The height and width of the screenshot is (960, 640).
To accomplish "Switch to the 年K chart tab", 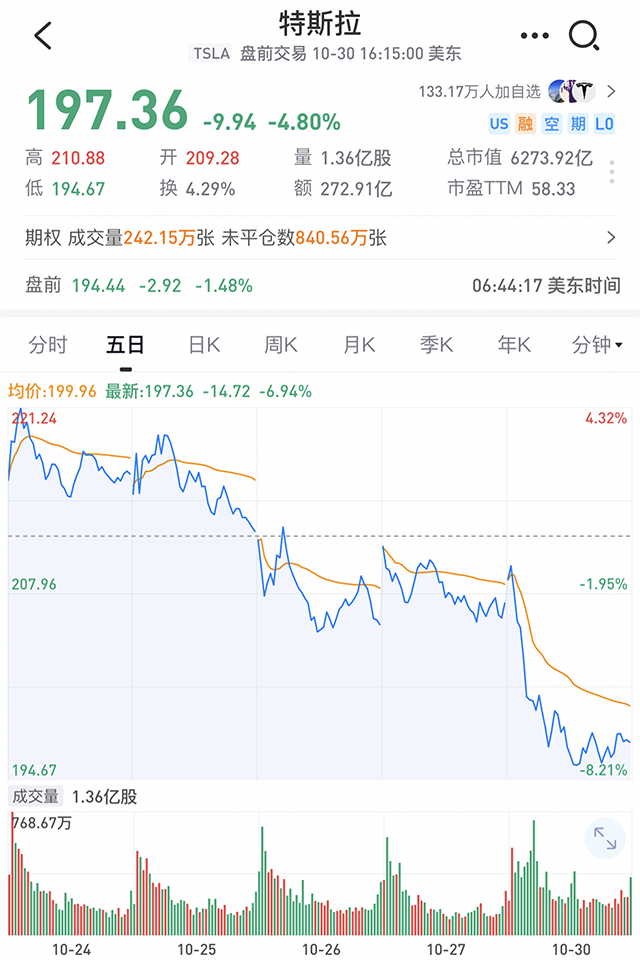I will 514,345.
